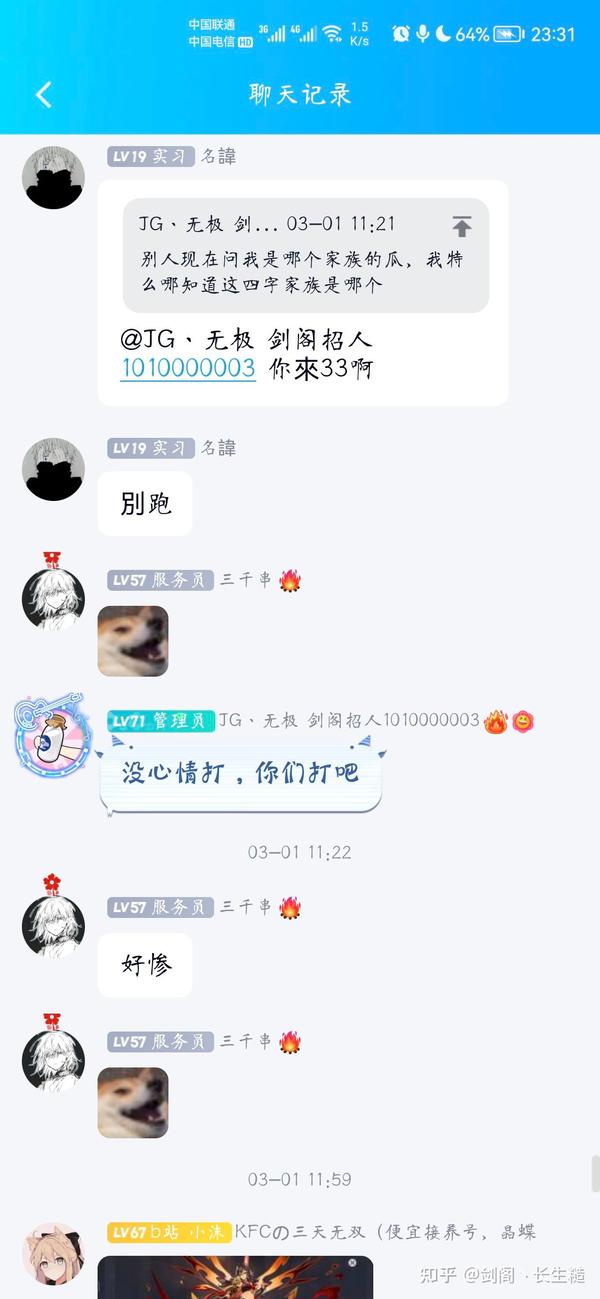The width and height of the screenshot is (600, 1299).
Task: Open the image sent by KFCの三天无双
Action: tap(235, 1277)
